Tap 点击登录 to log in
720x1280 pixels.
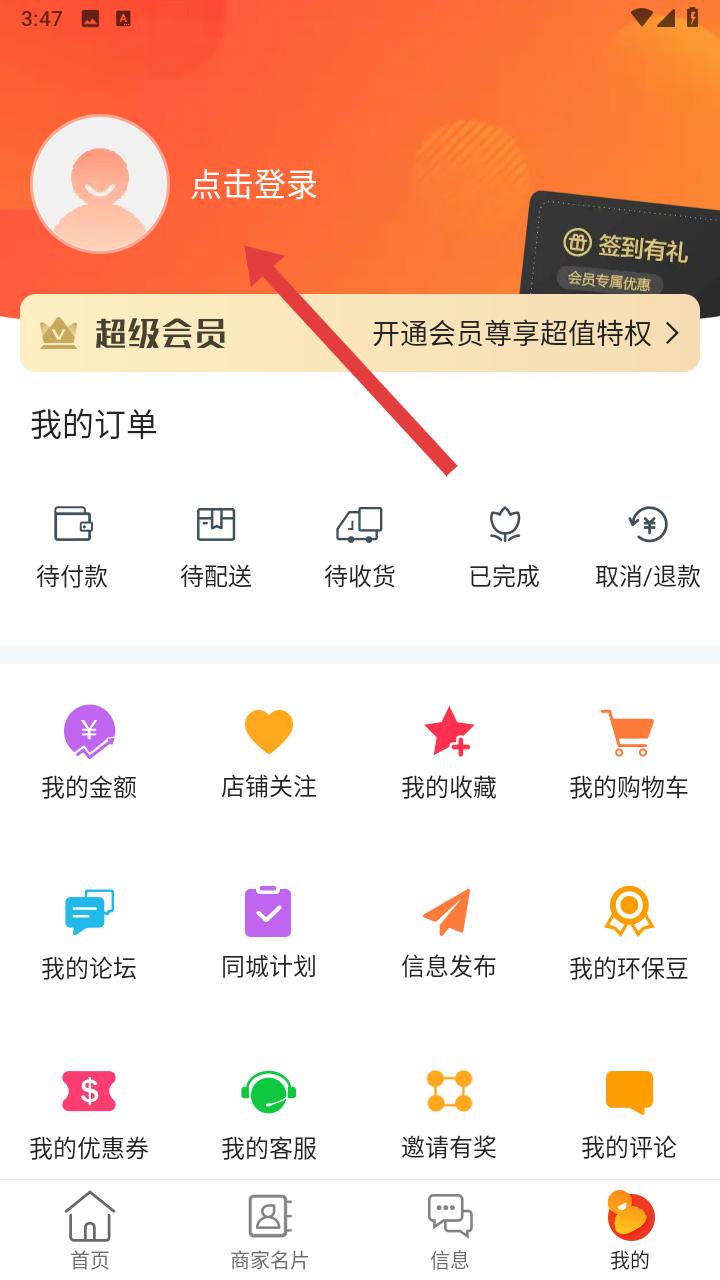254,185
